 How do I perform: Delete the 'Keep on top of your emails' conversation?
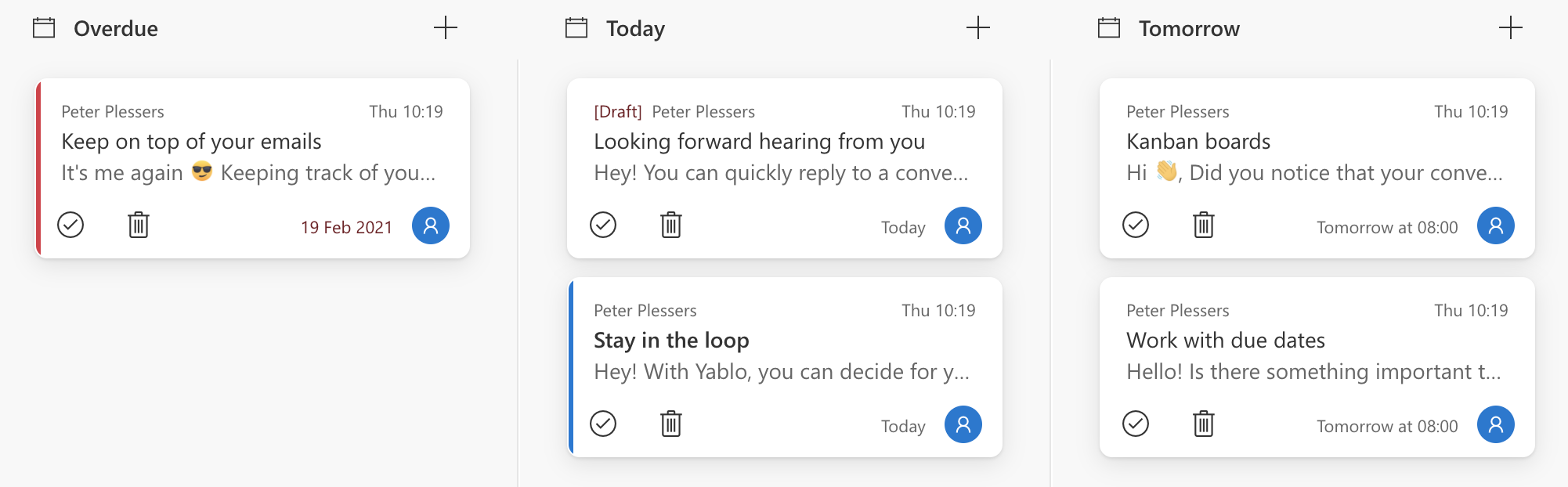click(139, 225)
